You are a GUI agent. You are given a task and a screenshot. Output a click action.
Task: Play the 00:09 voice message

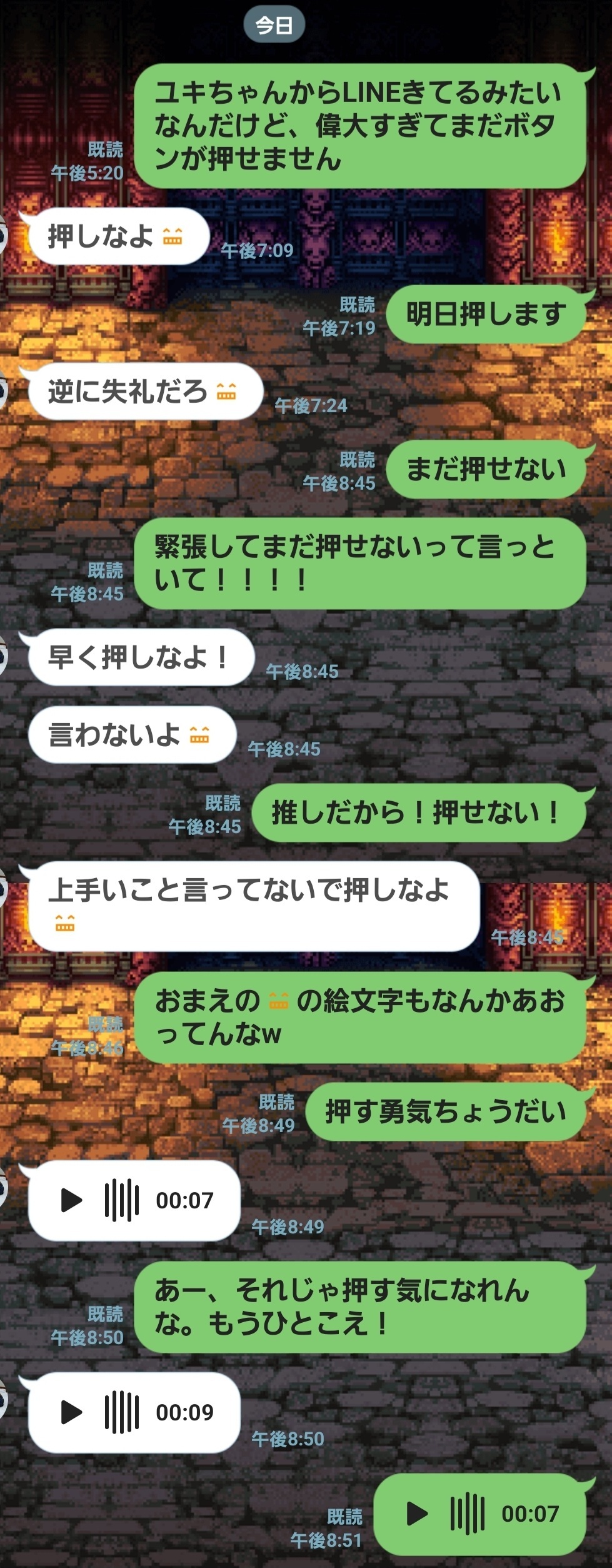click(x=71, y=1412)
